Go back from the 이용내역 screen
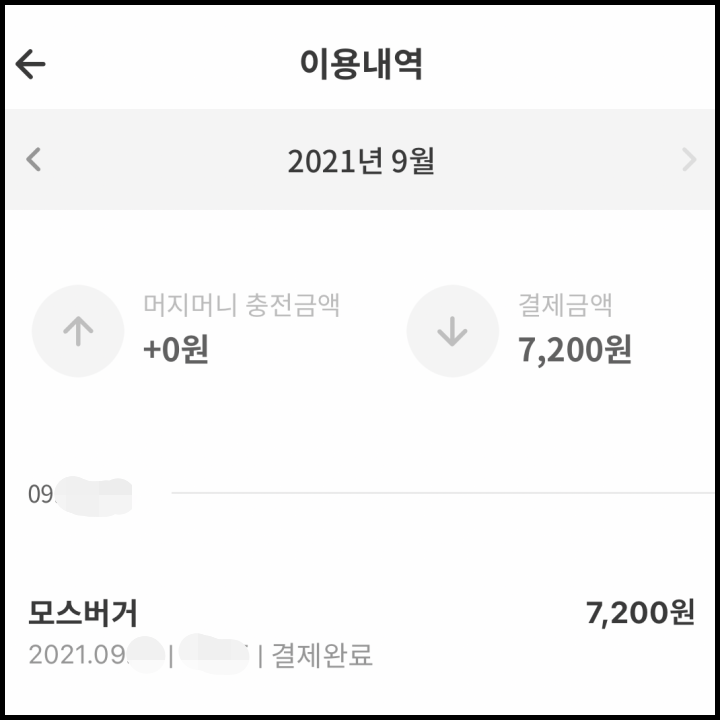This screenshot has width=720, height=720. tap(30, 64)
